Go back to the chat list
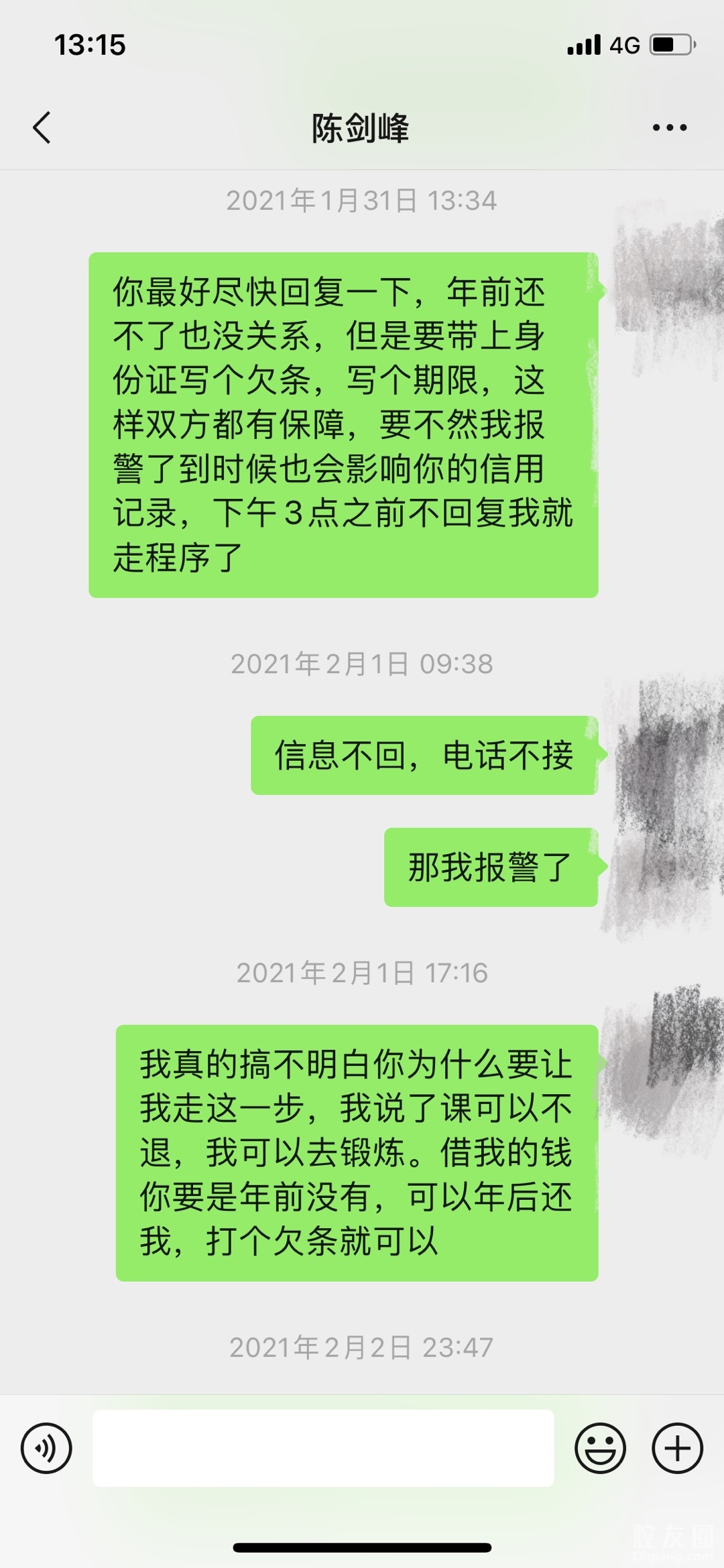This screenshot has height=1568, width=724. 42,127
